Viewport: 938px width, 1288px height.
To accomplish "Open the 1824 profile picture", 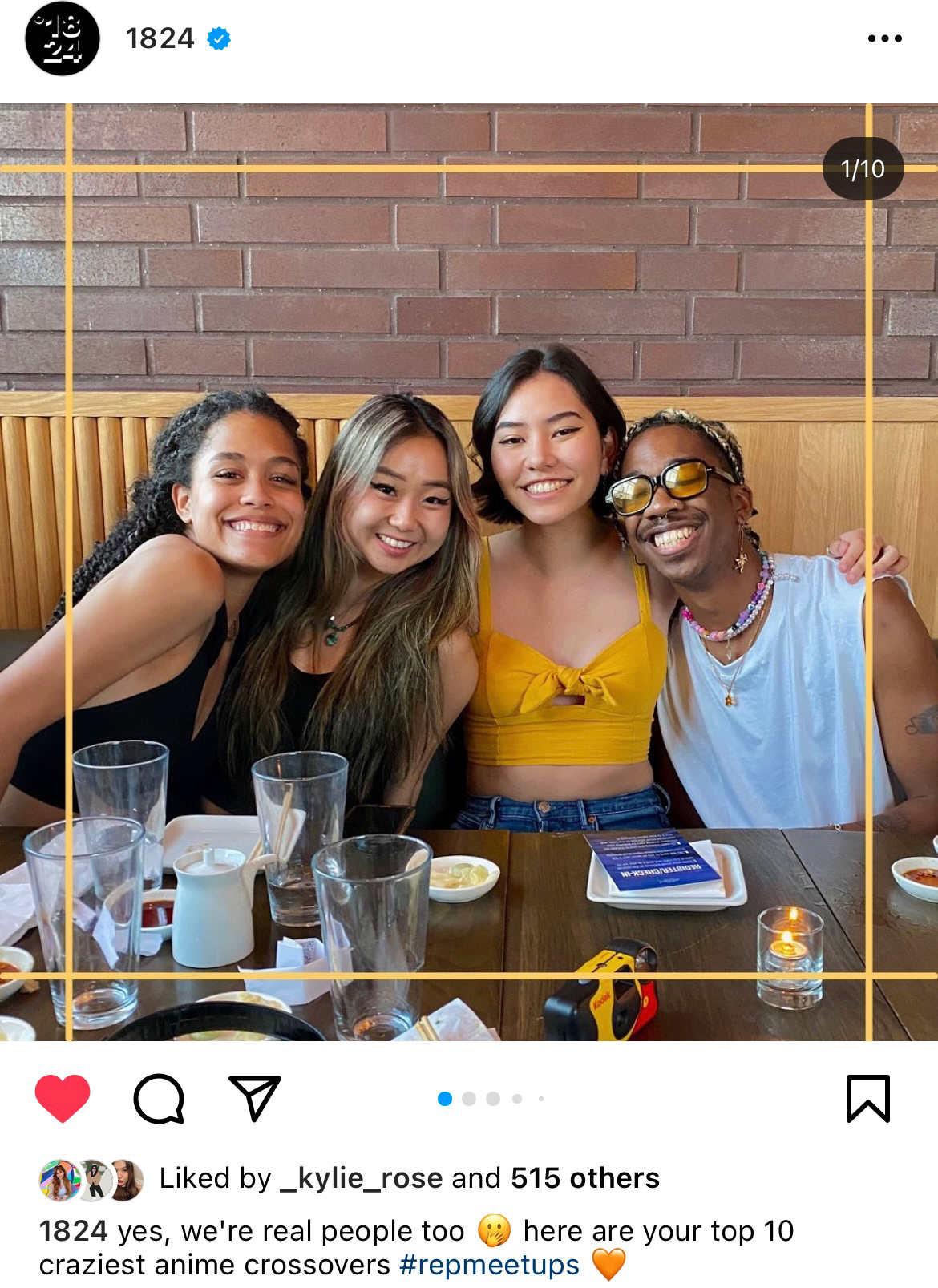I will coord(62,38).
